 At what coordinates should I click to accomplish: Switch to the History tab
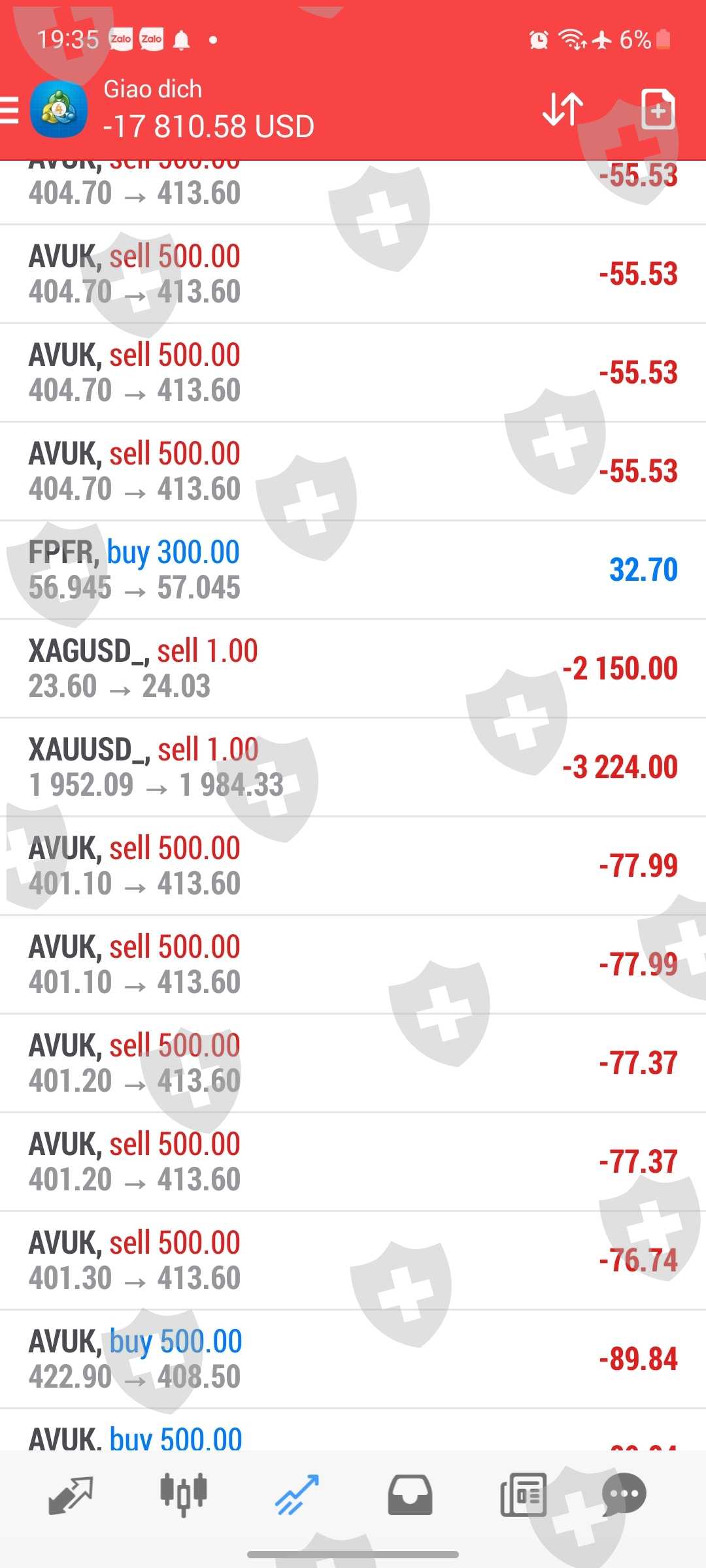point(410,1495)
